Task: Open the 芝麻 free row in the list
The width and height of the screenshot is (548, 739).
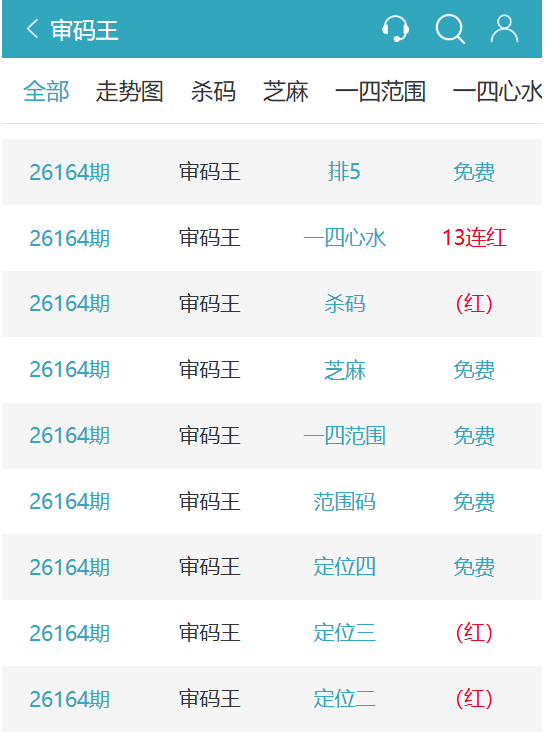Action: tap(272, 370)
